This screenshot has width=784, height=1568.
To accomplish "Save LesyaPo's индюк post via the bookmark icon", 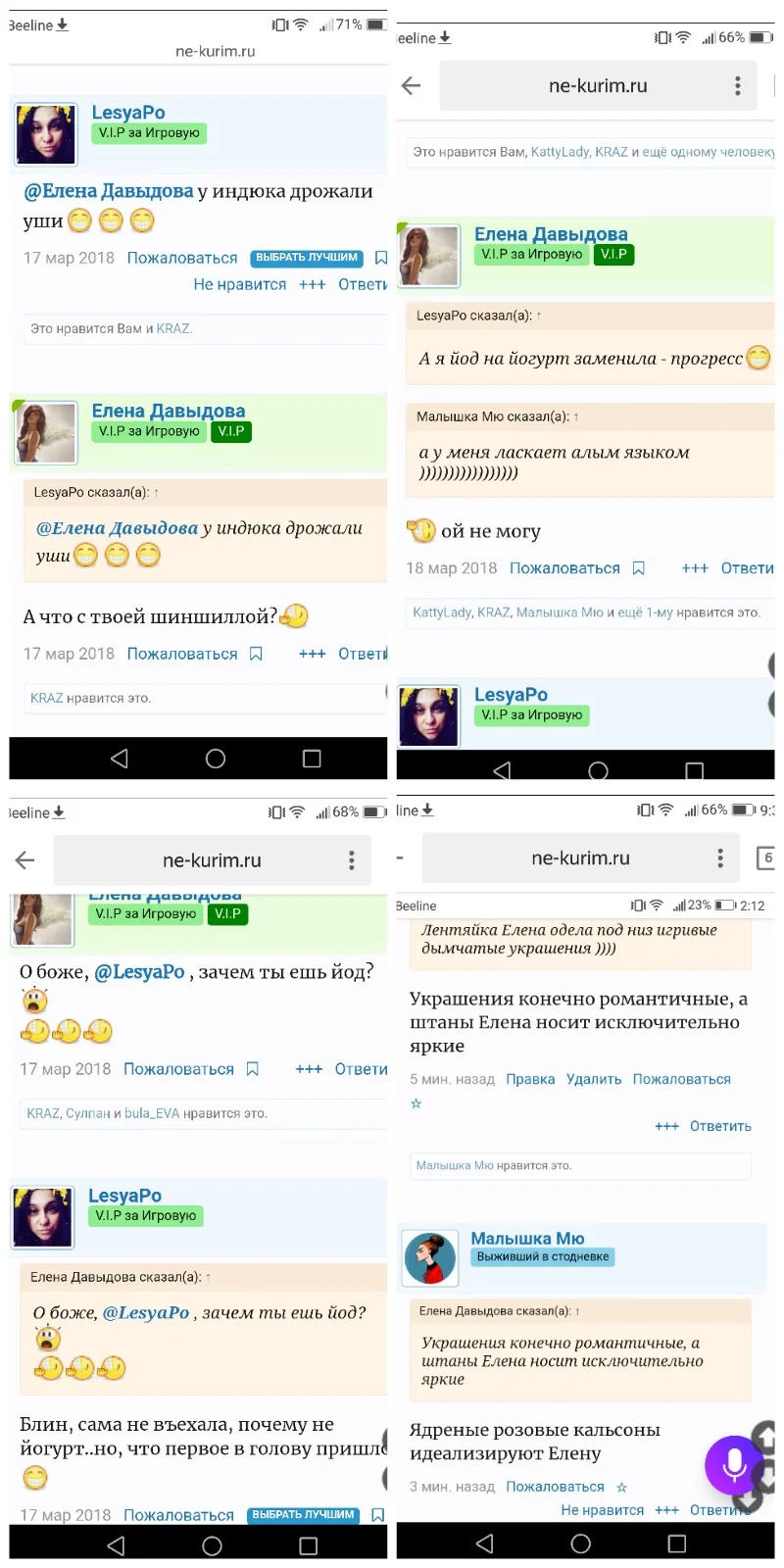I will (380, 257).
